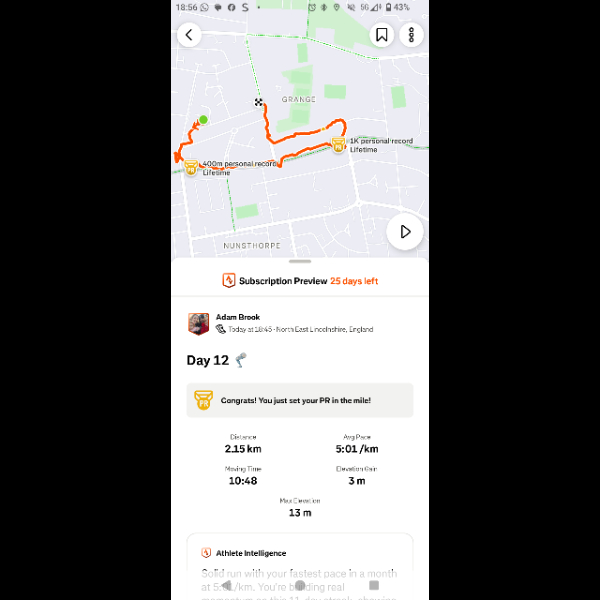This screenshot has height=600, width=600.
Task: Play the route flyover animation
Action: [x=405, y=231]
